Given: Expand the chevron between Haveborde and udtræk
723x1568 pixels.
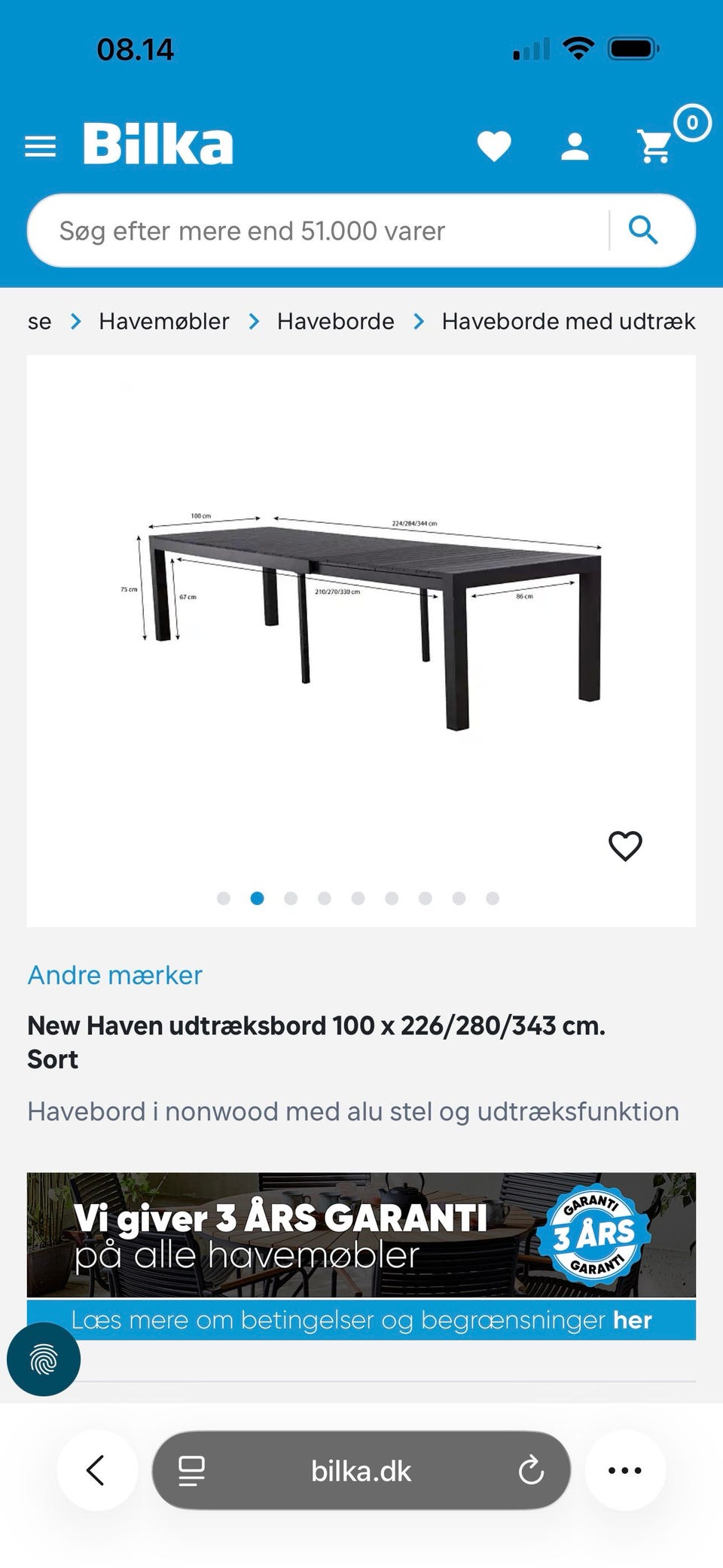Looking at the screenshot, I should 419,321.
